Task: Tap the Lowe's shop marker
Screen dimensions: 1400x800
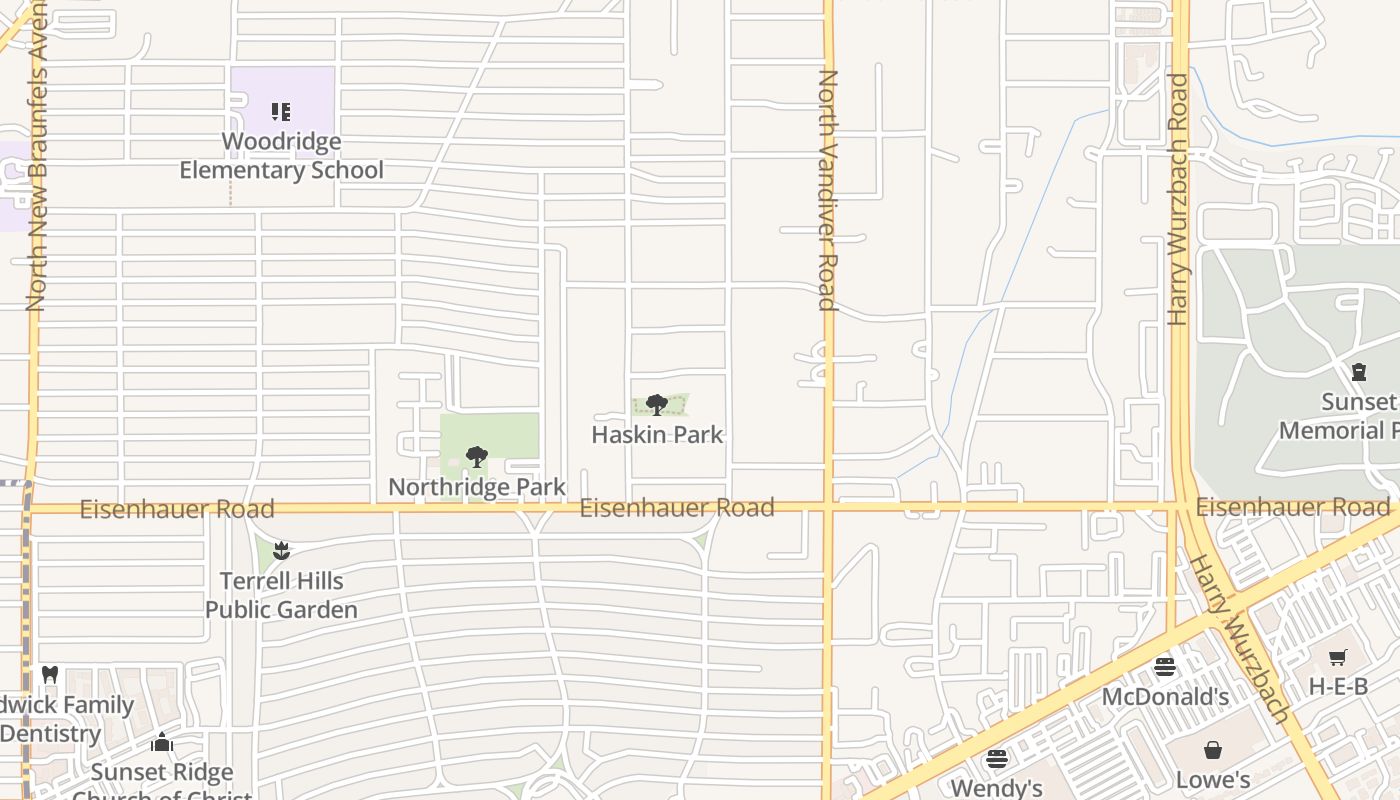Action: 1213,750
